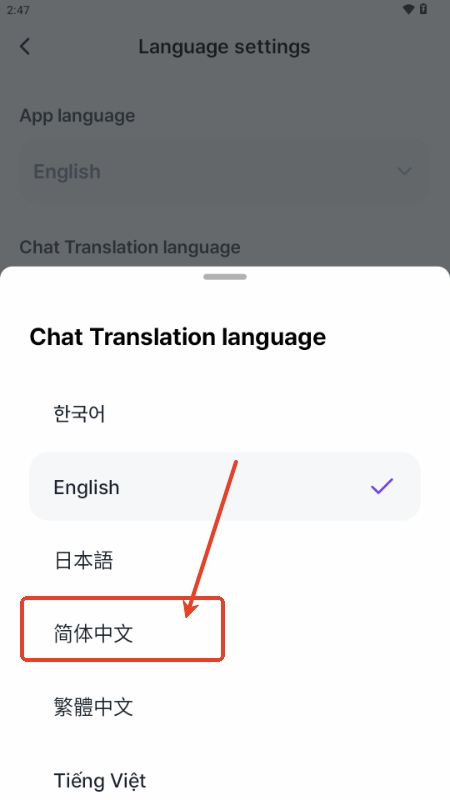Screen dimensions: 450x800
Task: Select 简体中文 as translation language
Action: coord(224,634)
